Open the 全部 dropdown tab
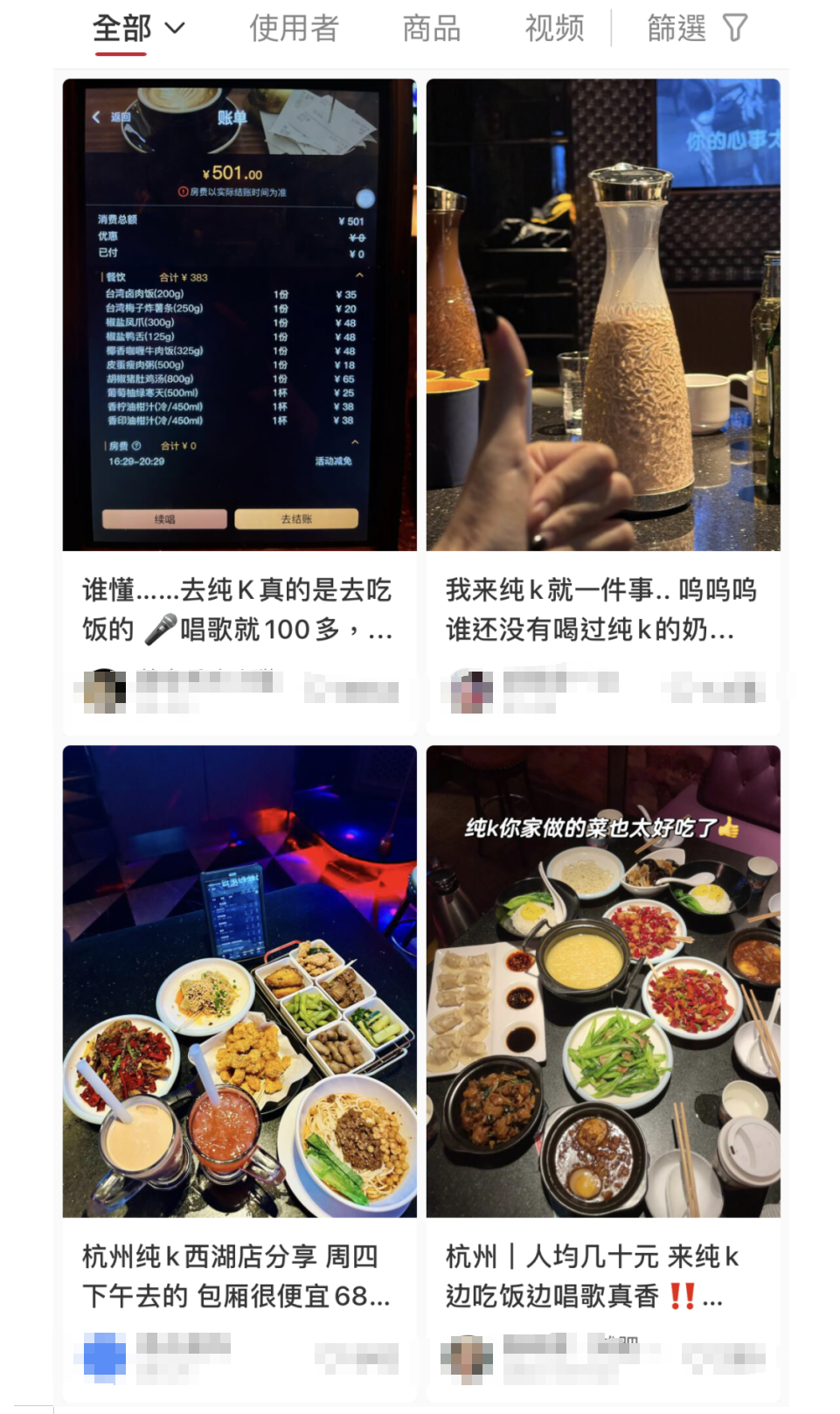840x1414 pixels. coord(138,29)
